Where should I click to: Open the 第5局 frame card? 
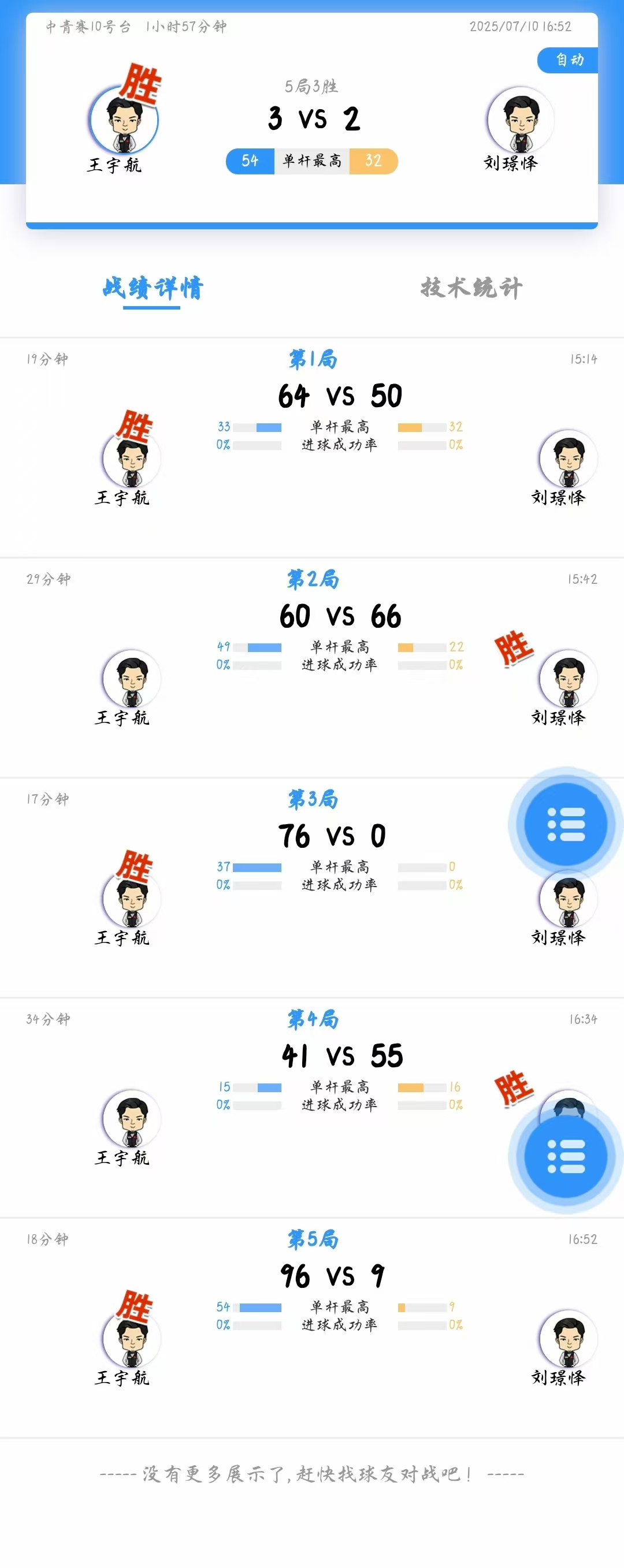(311, 1327)
